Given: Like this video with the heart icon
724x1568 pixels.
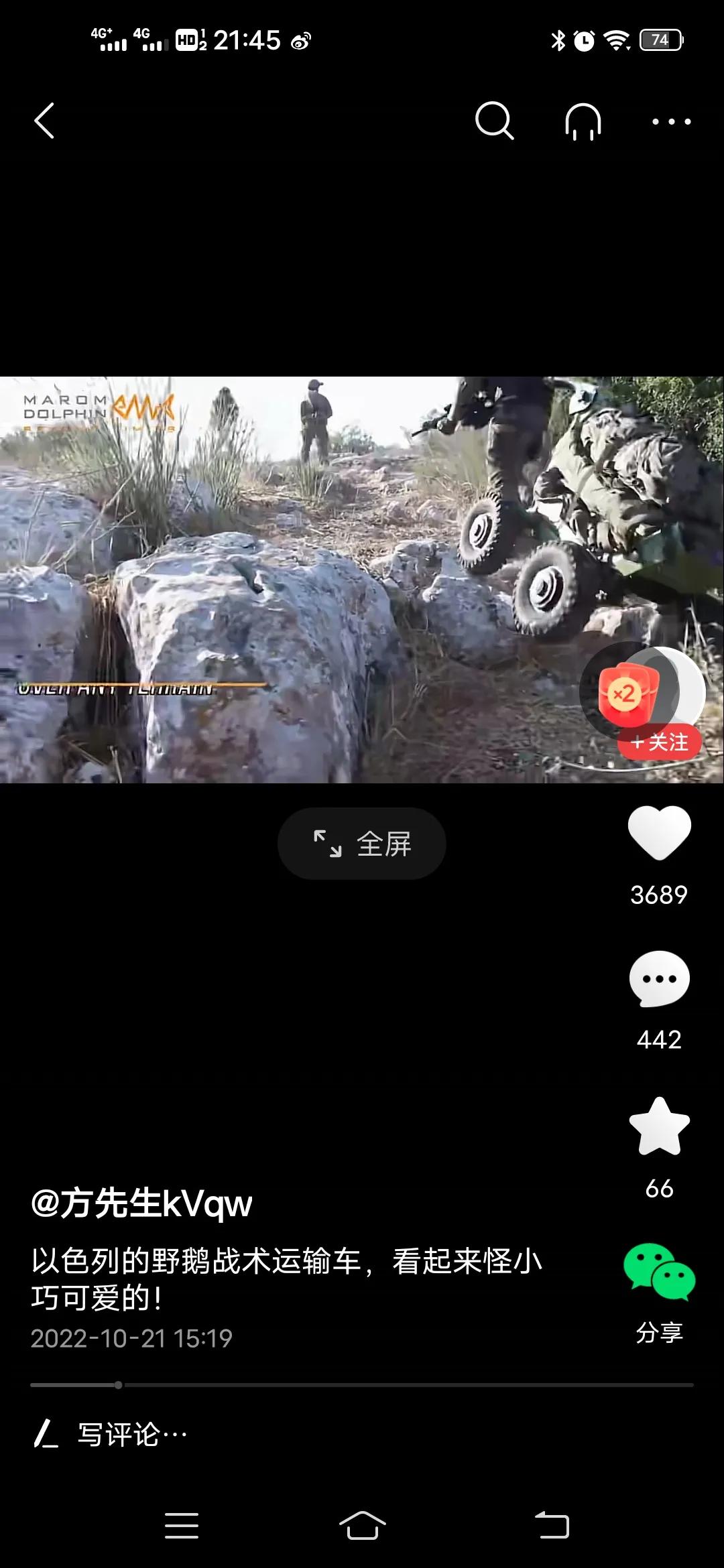Looking at the screenshot, I should [x=659, y=833].
